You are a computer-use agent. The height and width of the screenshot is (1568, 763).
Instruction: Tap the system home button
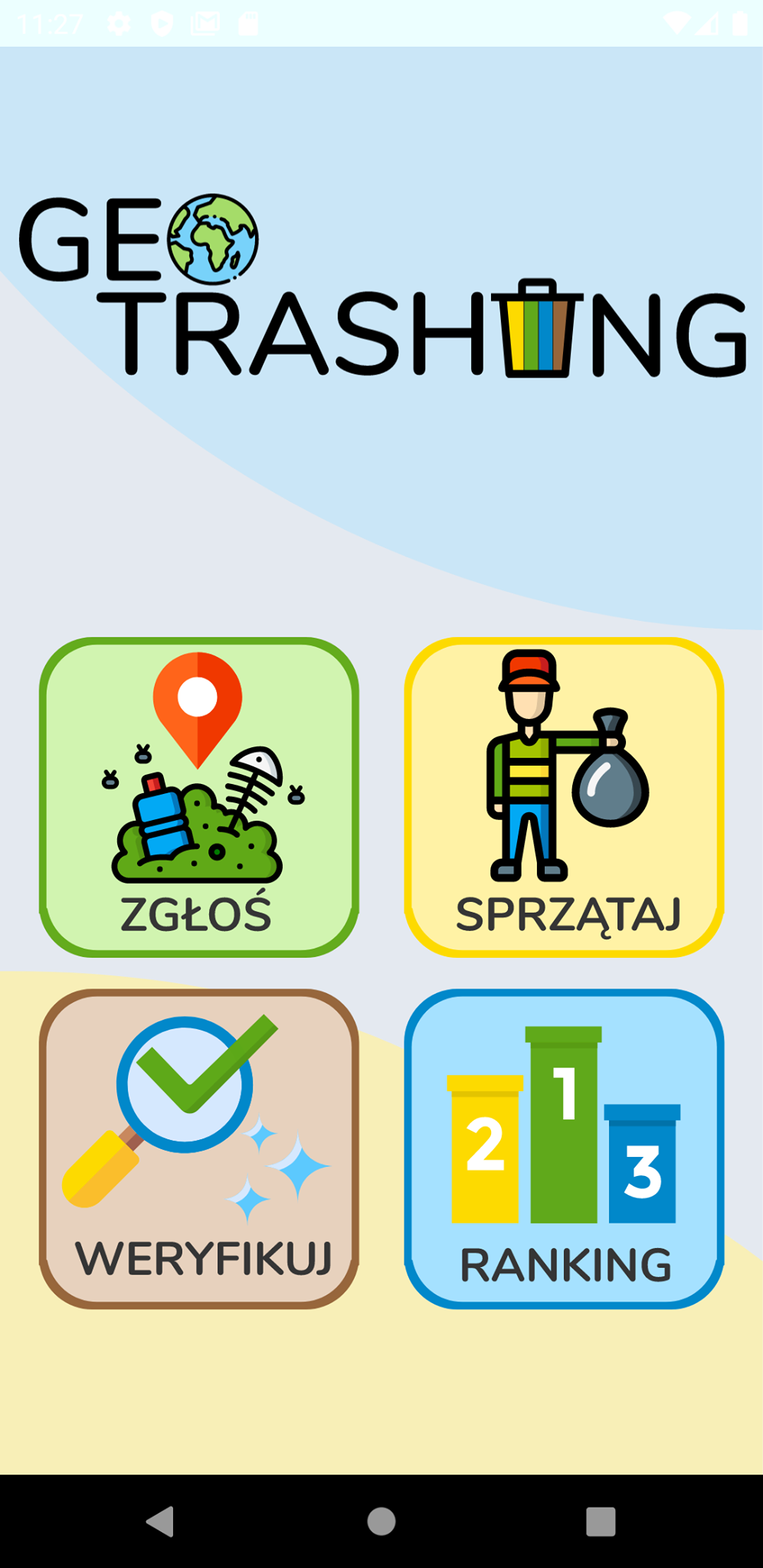pos(381,1521)
